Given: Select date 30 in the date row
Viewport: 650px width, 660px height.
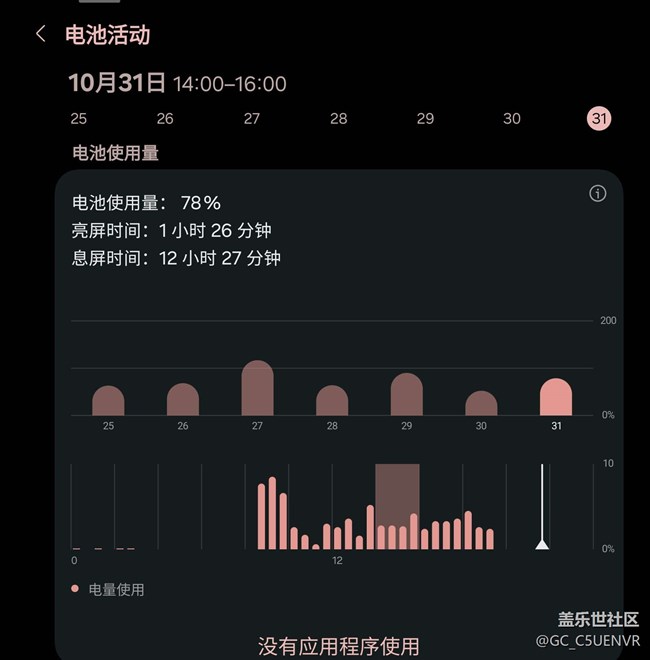Looking at the screenshot, I should 512,118.
